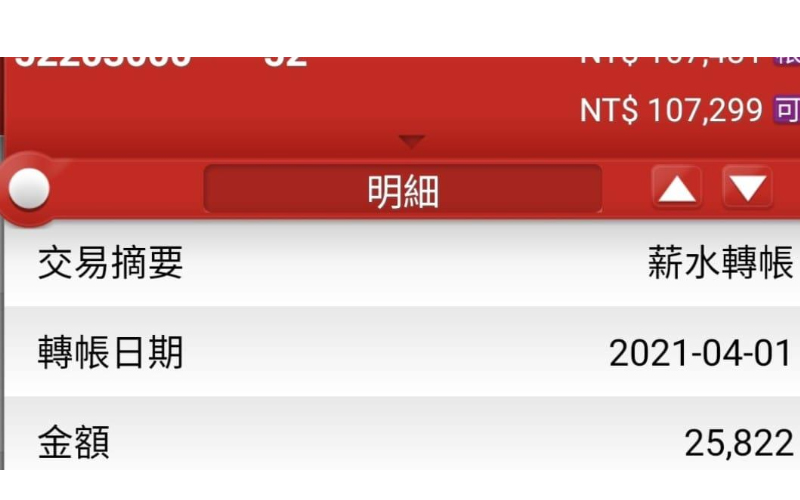Tap the up arrow button
This screenshot has width=800, height=500.
(x=677, y=188)
